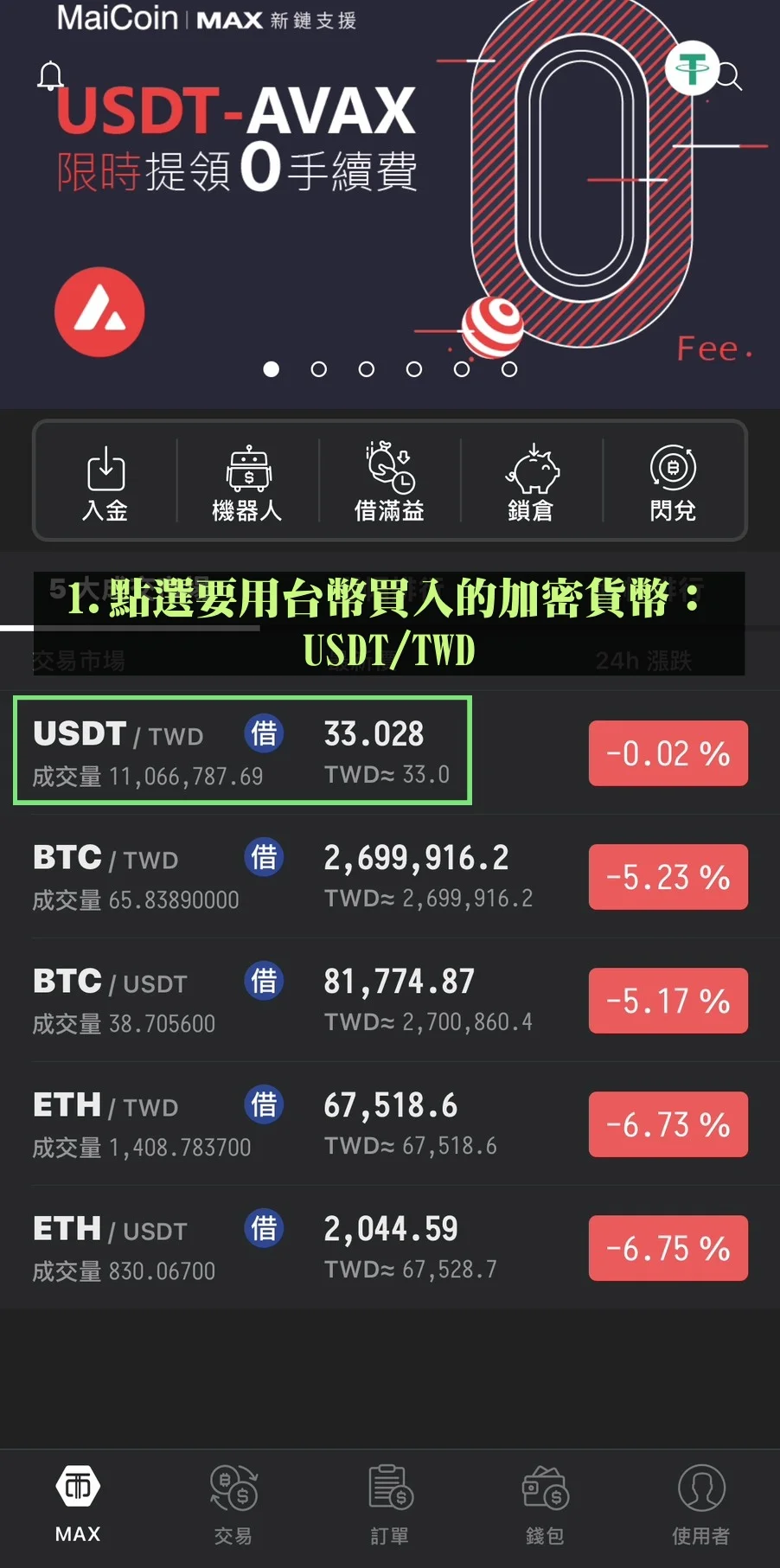Open the 機器人 trading bot feature
This screenshot has height=1568, width=780.
click(x=247, y=482)
